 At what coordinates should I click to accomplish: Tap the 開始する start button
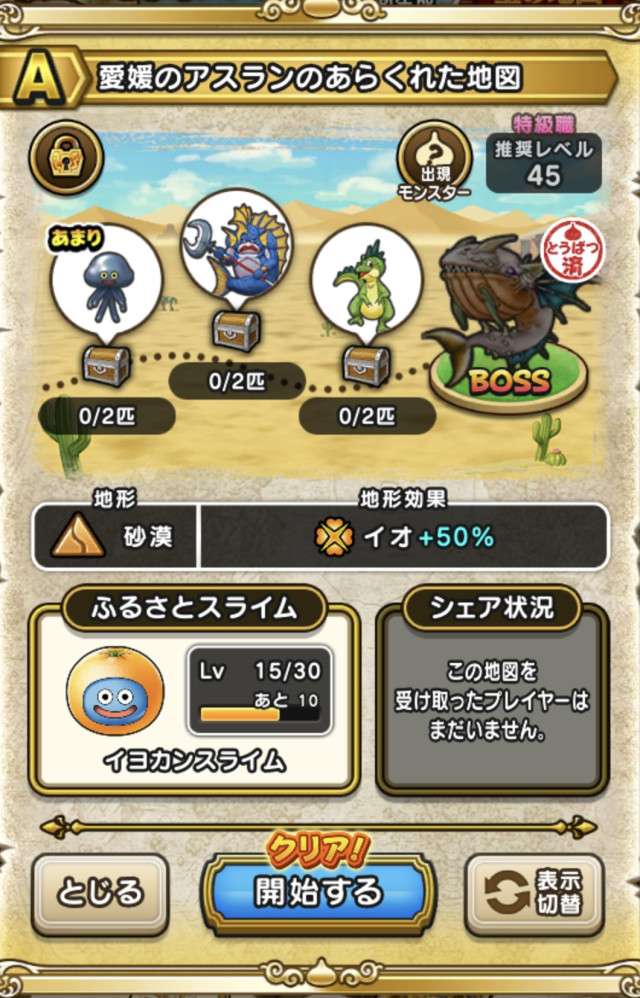click(x=318, y=890)
